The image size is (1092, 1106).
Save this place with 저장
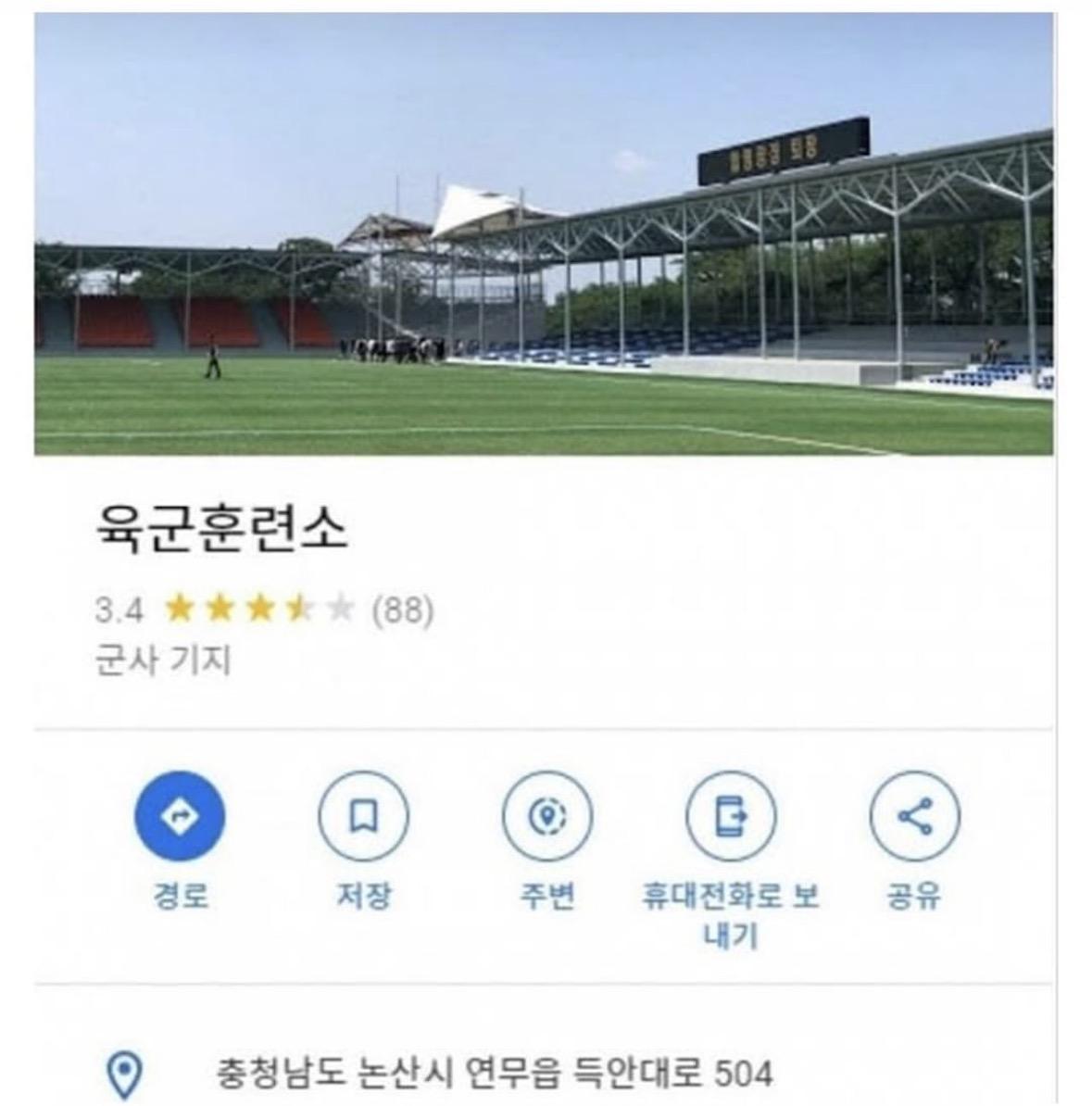click(363, 817)
